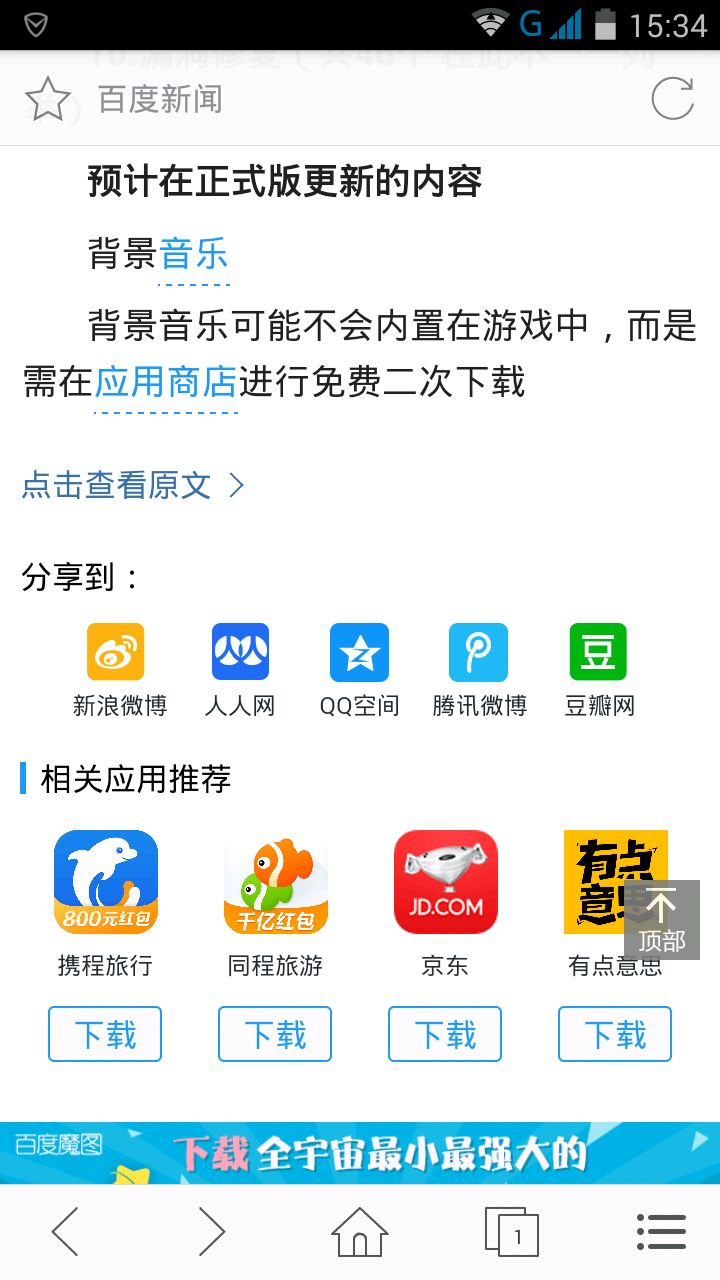720x1280 pixels.
Task: Open the 音乐 link
Action: (194, 254)
